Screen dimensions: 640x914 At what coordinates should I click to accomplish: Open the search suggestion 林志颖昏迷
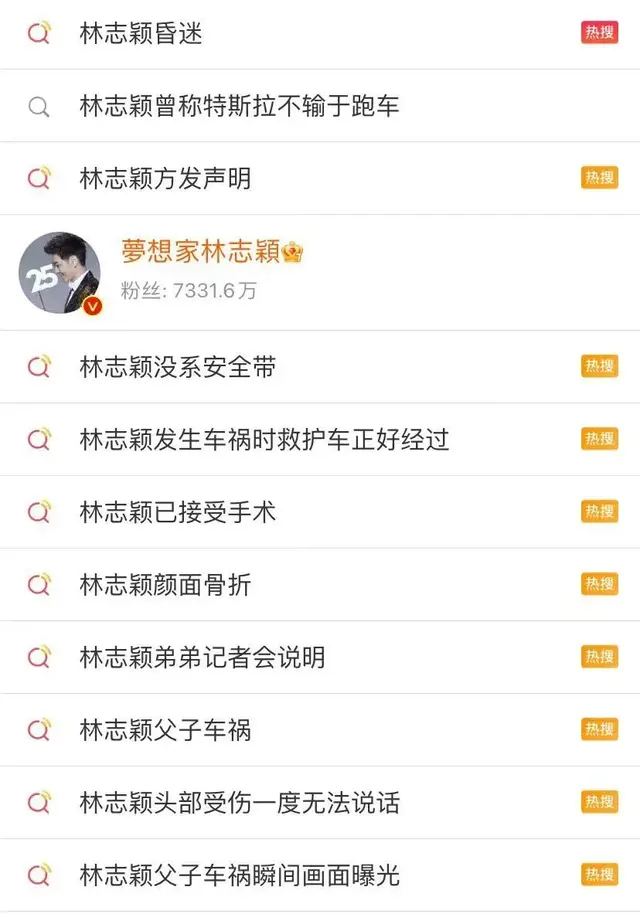pyautogui.click(x=141, y=34)
